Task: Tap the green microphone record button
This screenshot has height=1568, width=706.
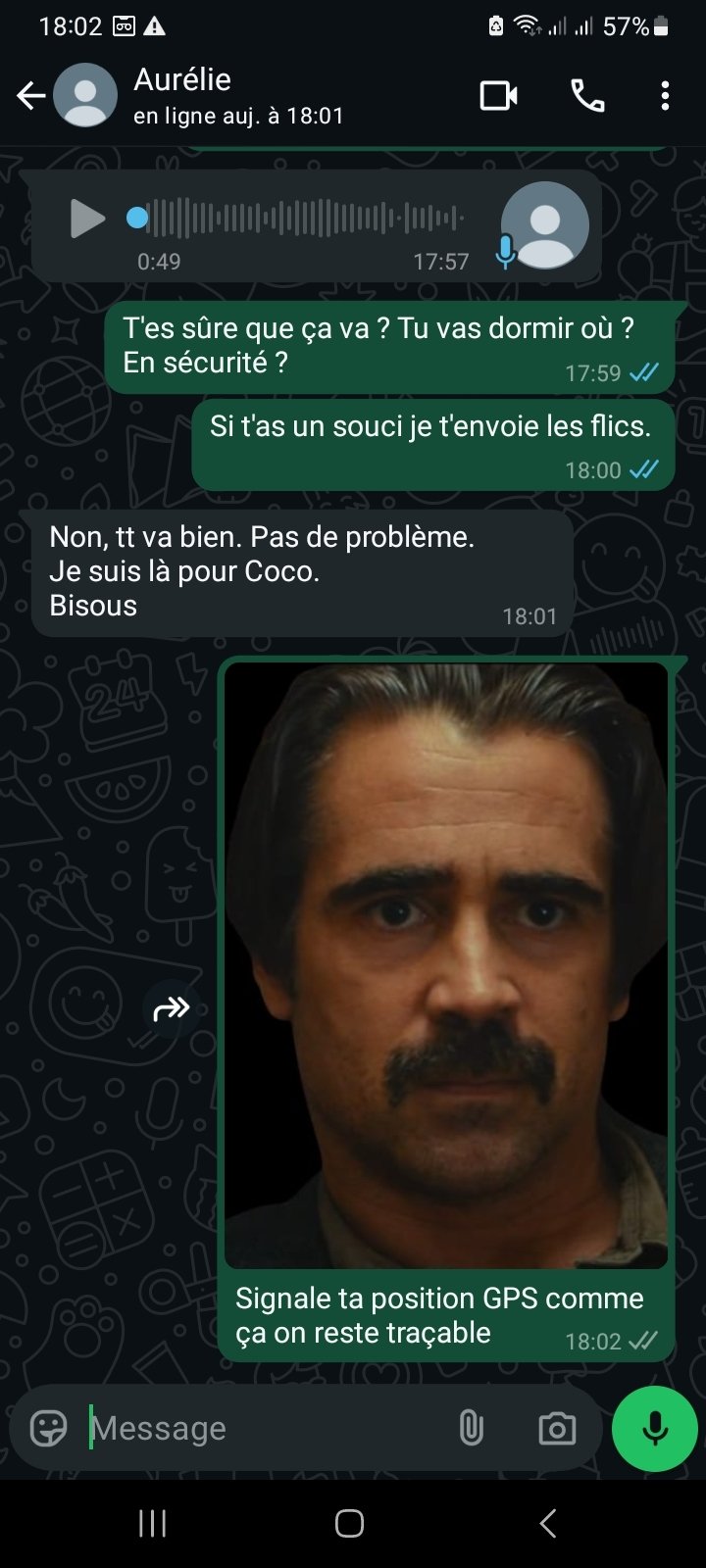Action: point(655,1429)
